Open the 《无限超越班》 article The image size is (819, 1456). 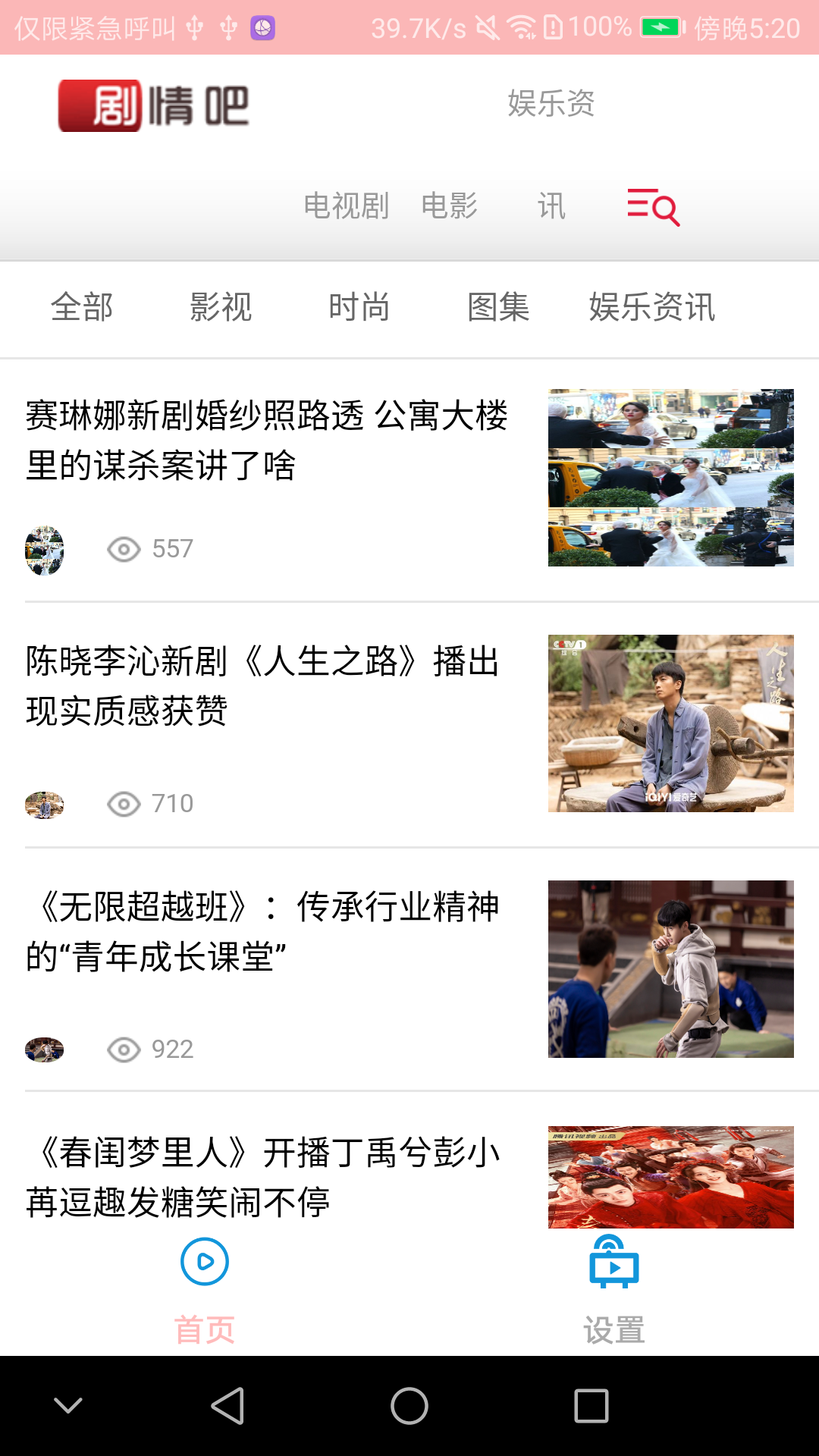pyautogui.click(x=262, y=931)
